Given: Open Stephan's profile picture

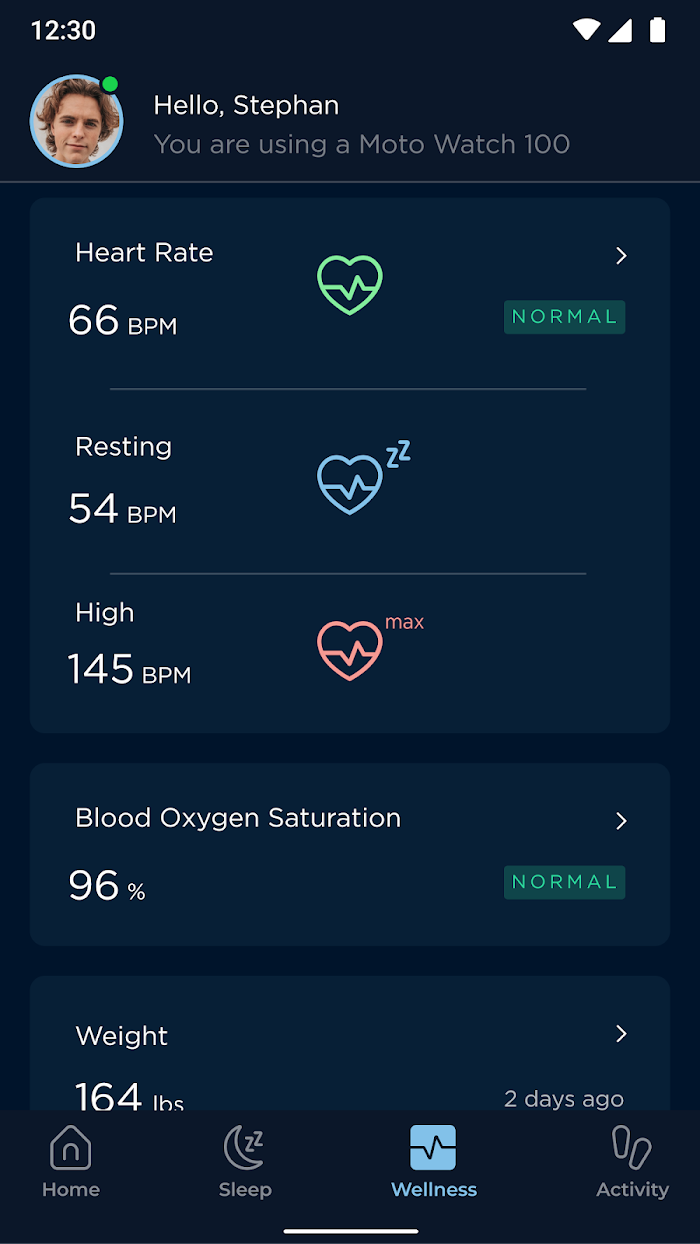Looking at the screenshot, I should click(x=76, y=121).
